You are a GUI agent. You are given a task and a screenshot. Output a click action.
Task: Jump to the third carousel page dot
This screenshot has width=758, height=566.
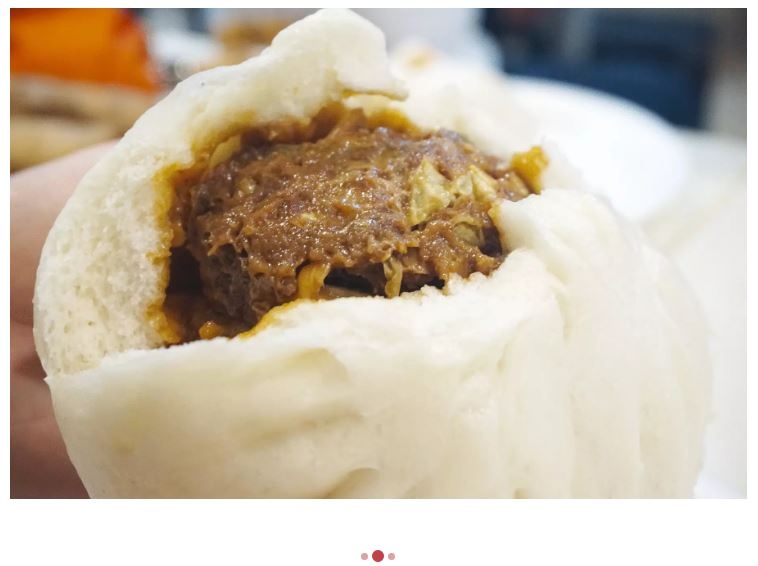coord(392,556)
